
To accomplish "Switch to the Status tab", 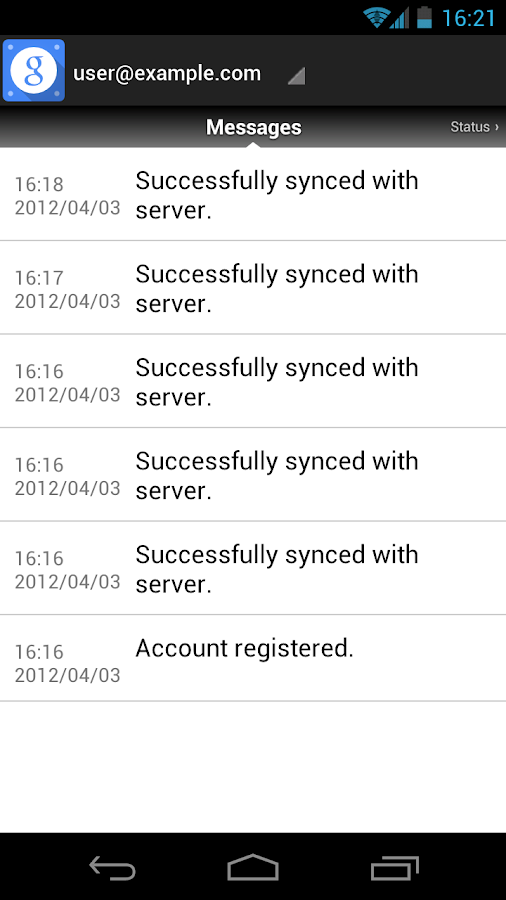I will [x=474, y=127].
